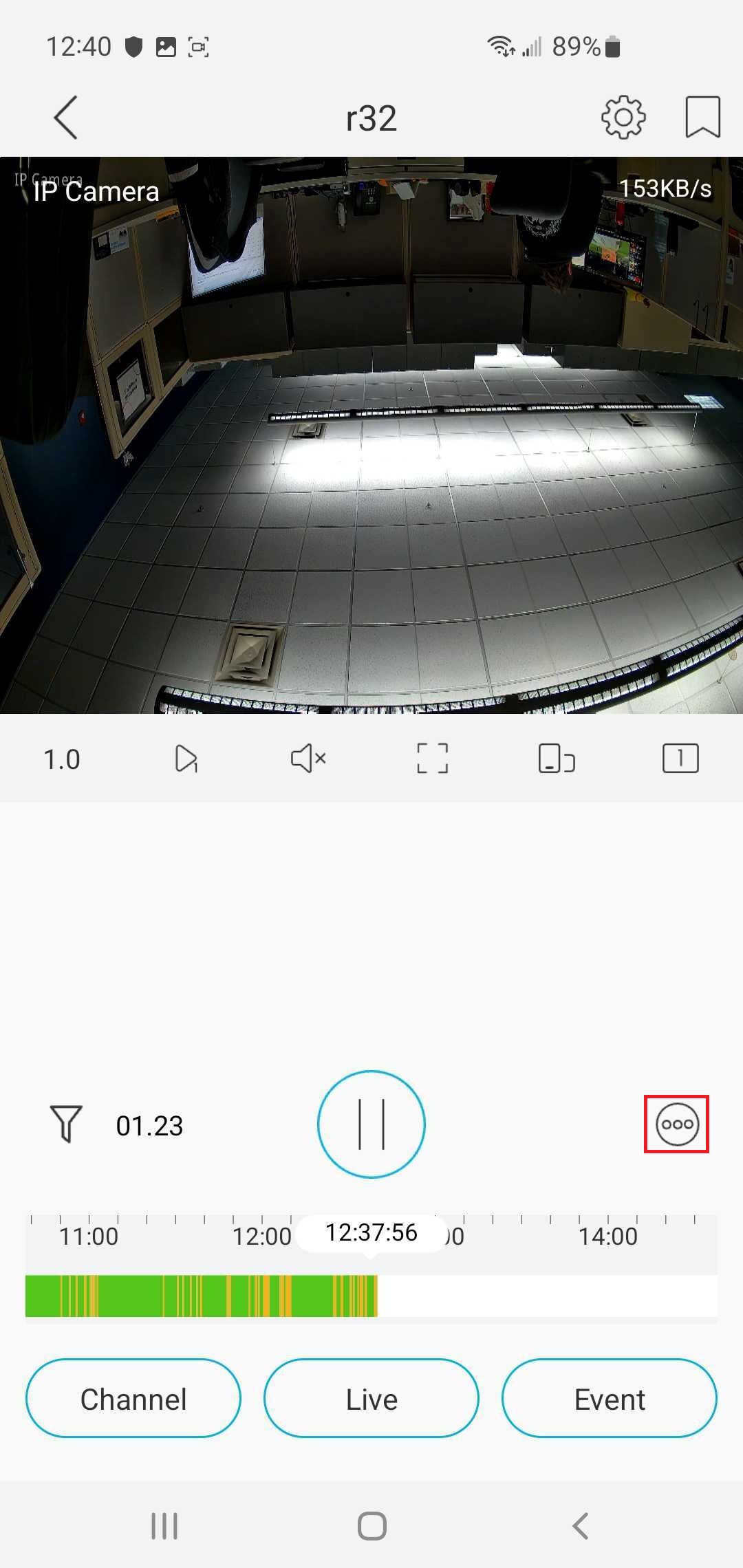The image size is (743, 1568).
Task: Go to the phone home screen
Action: point(371,1526)
